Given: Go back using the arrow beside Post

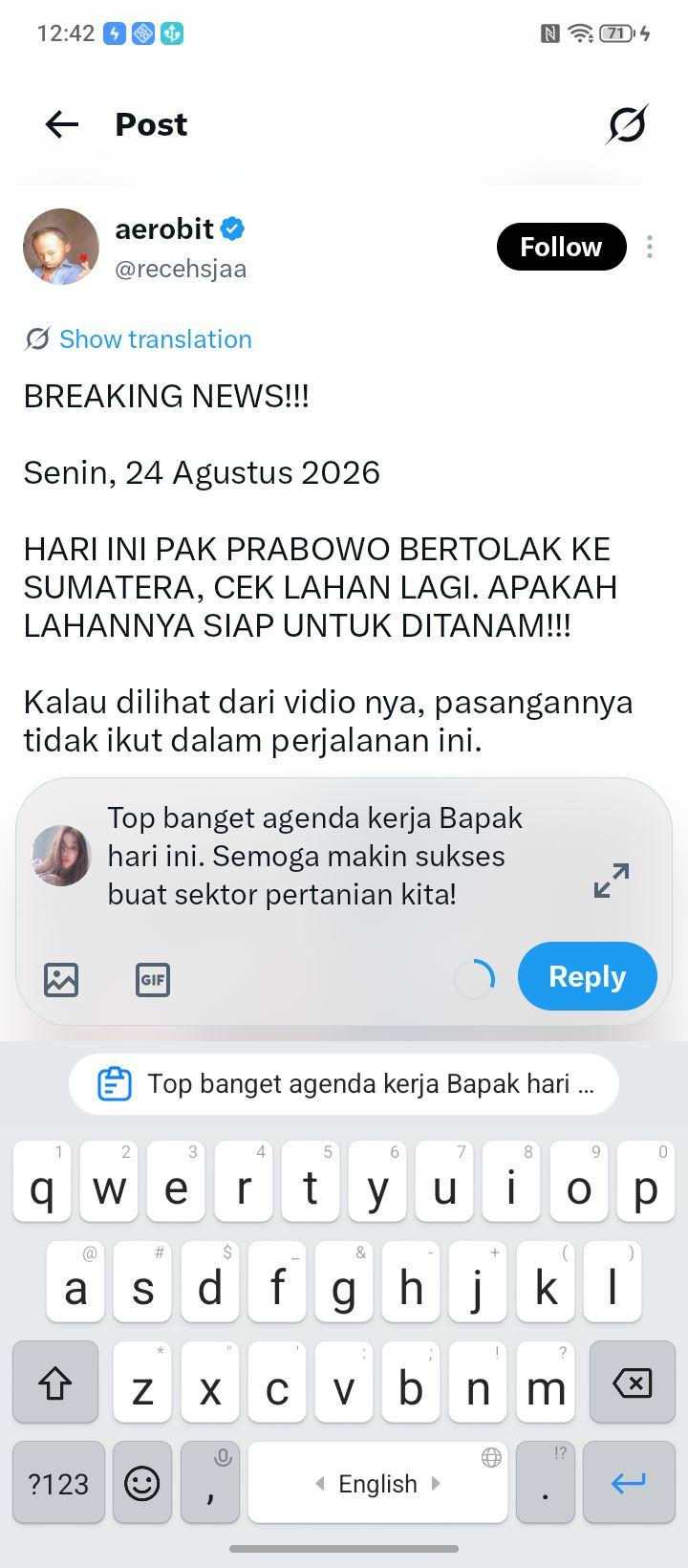Looking at the screenshot, I should pos(62,124).
